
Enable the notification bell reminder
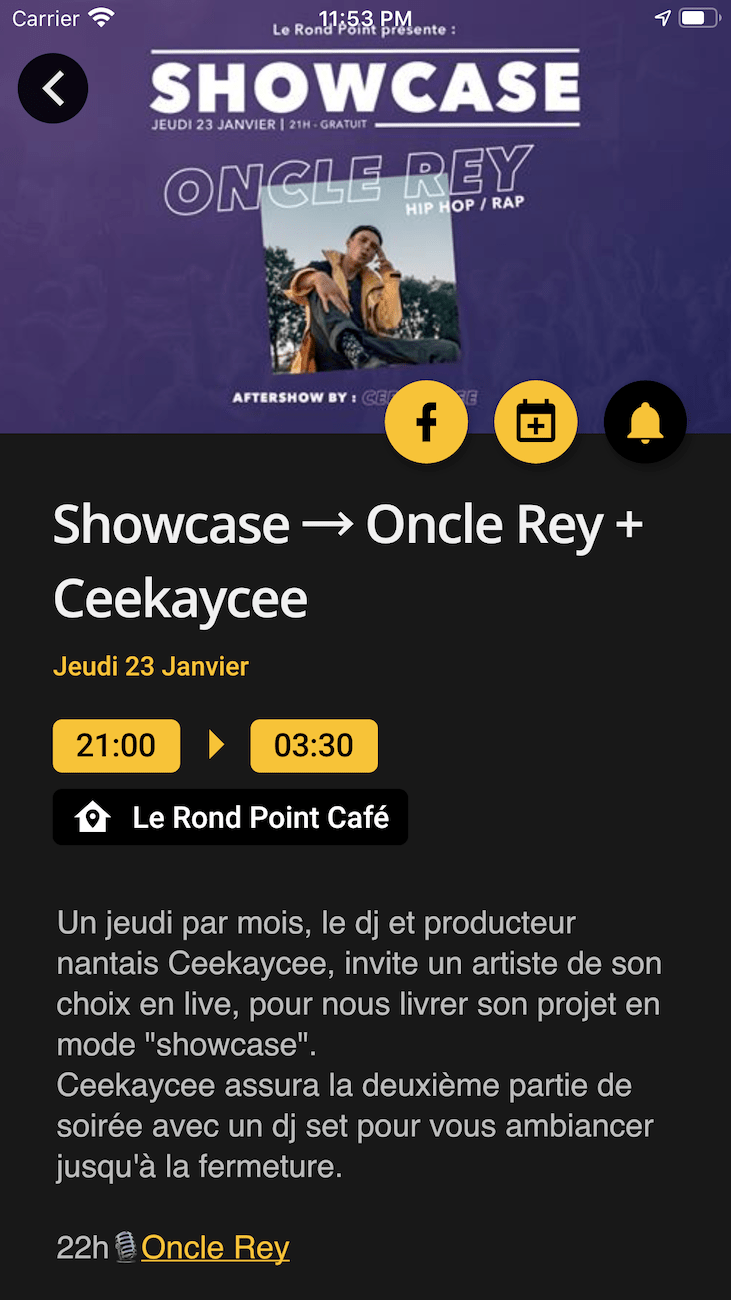click(x=645, y=423)
